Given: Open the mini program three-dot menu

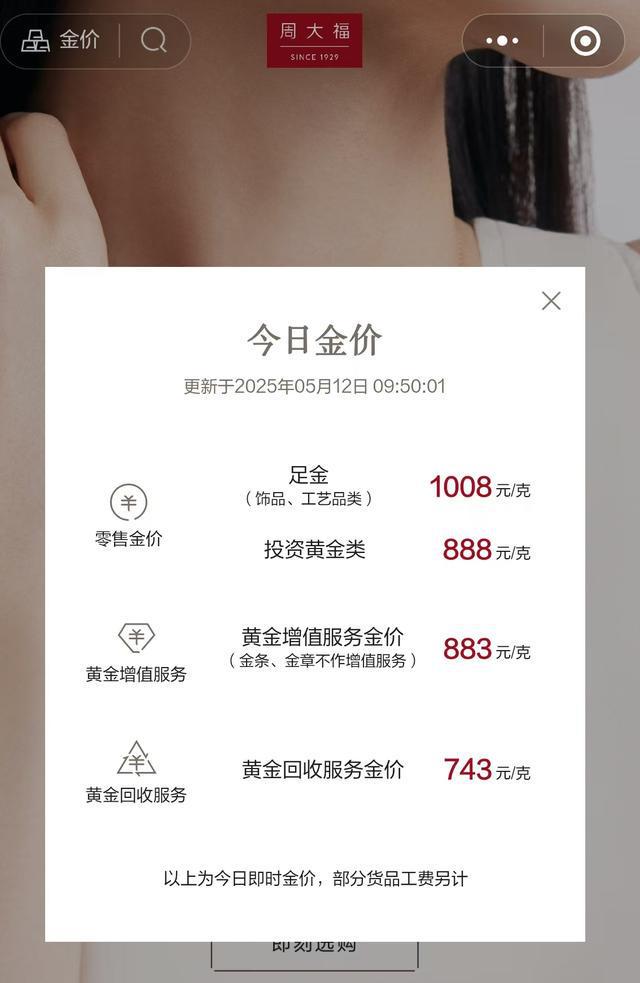Looking at the screenshot, I should [502, 41].
